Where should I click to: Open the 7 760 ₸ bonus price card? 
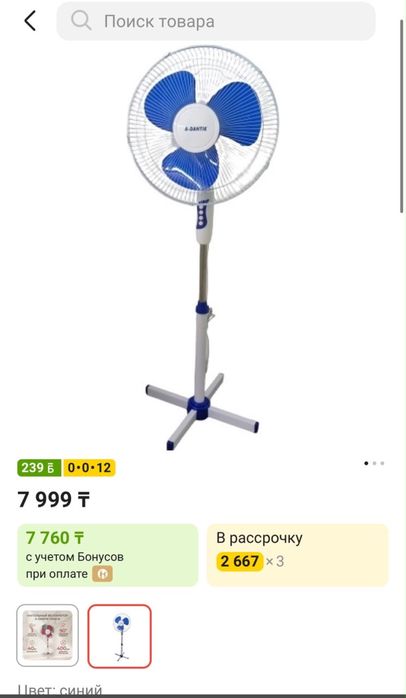107,555
